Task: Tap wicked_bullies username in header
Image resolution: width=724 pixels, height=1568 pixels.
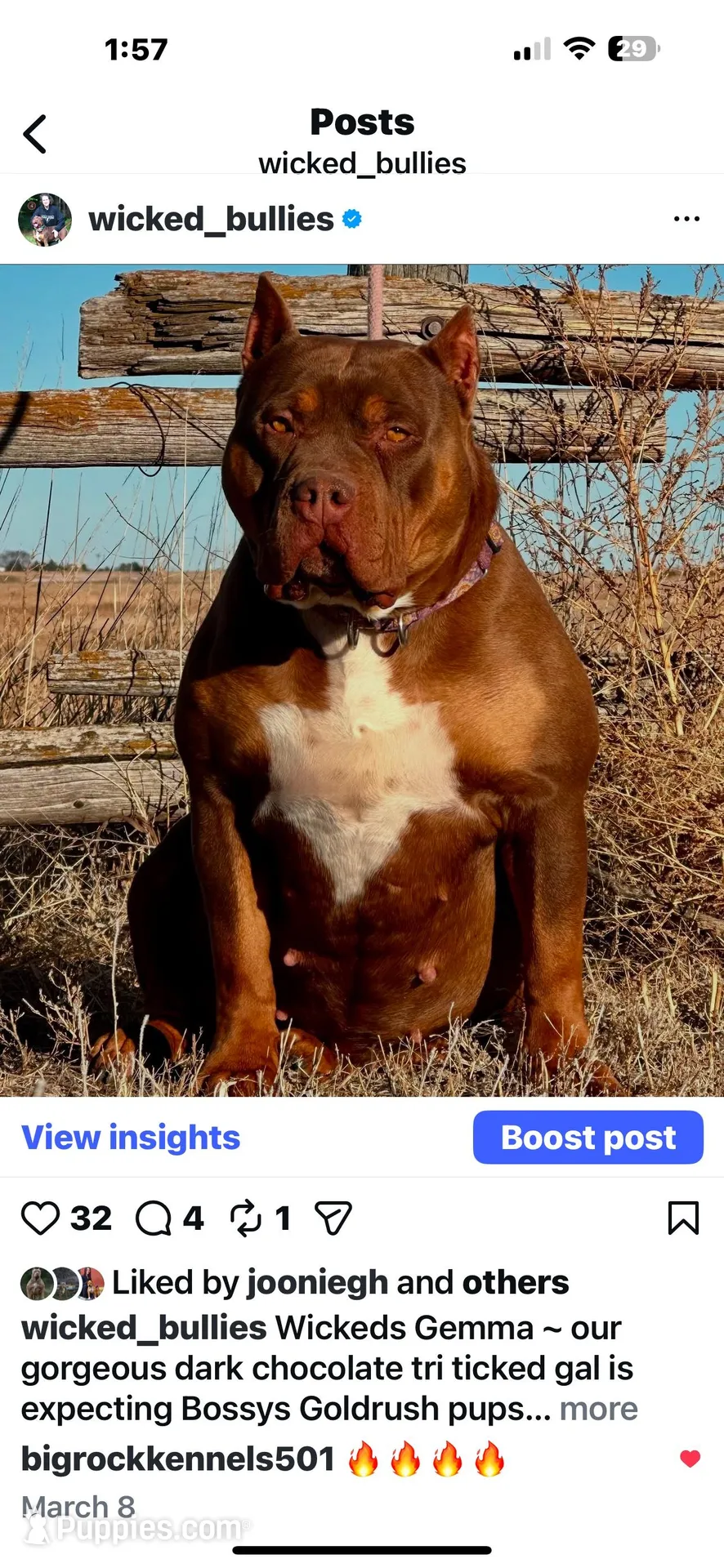Action: [x=362, y=163]
